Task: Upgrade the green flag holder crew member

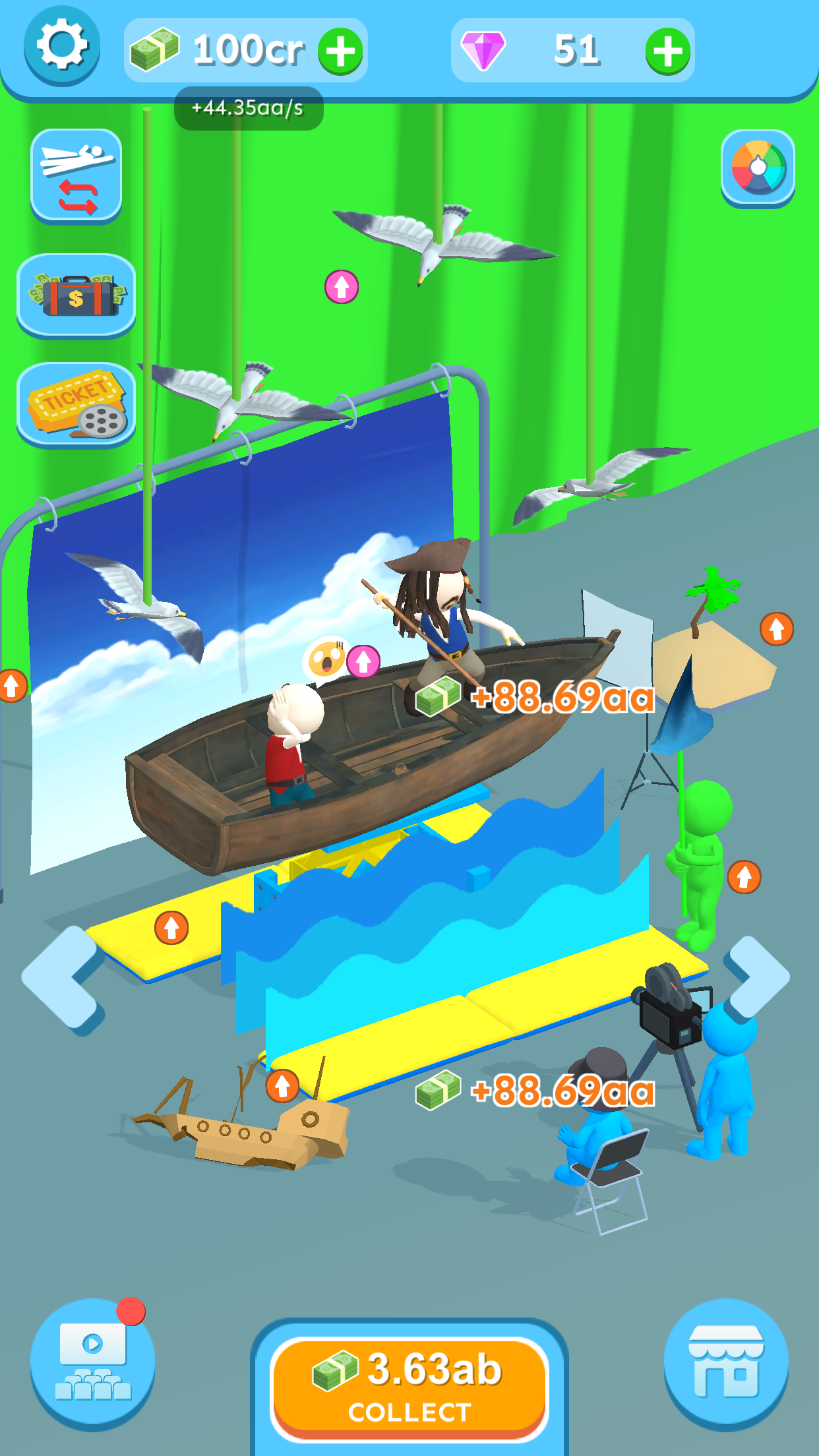Action: [744, 877]
